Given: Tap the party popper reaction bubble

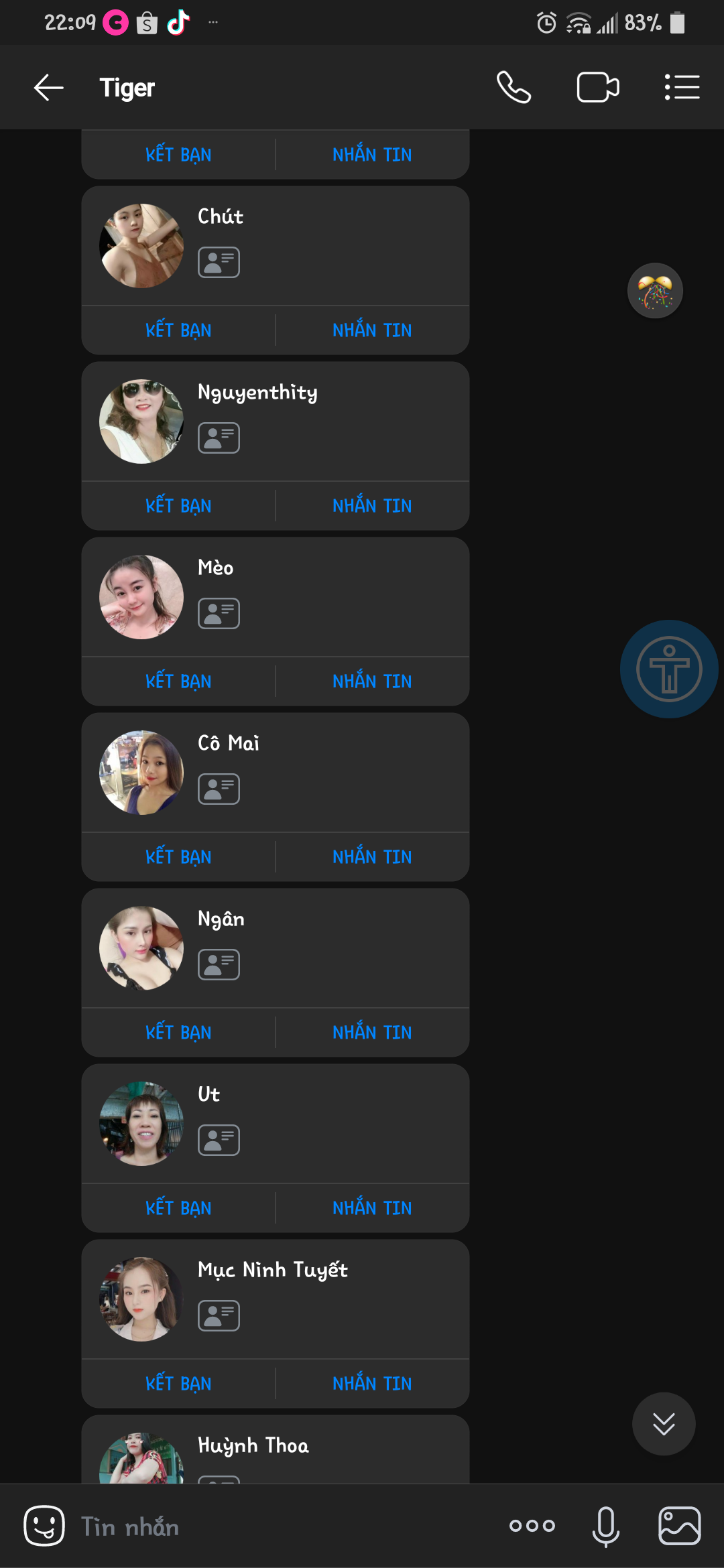Looking at the screenshot, I should (x=655, y=291).
